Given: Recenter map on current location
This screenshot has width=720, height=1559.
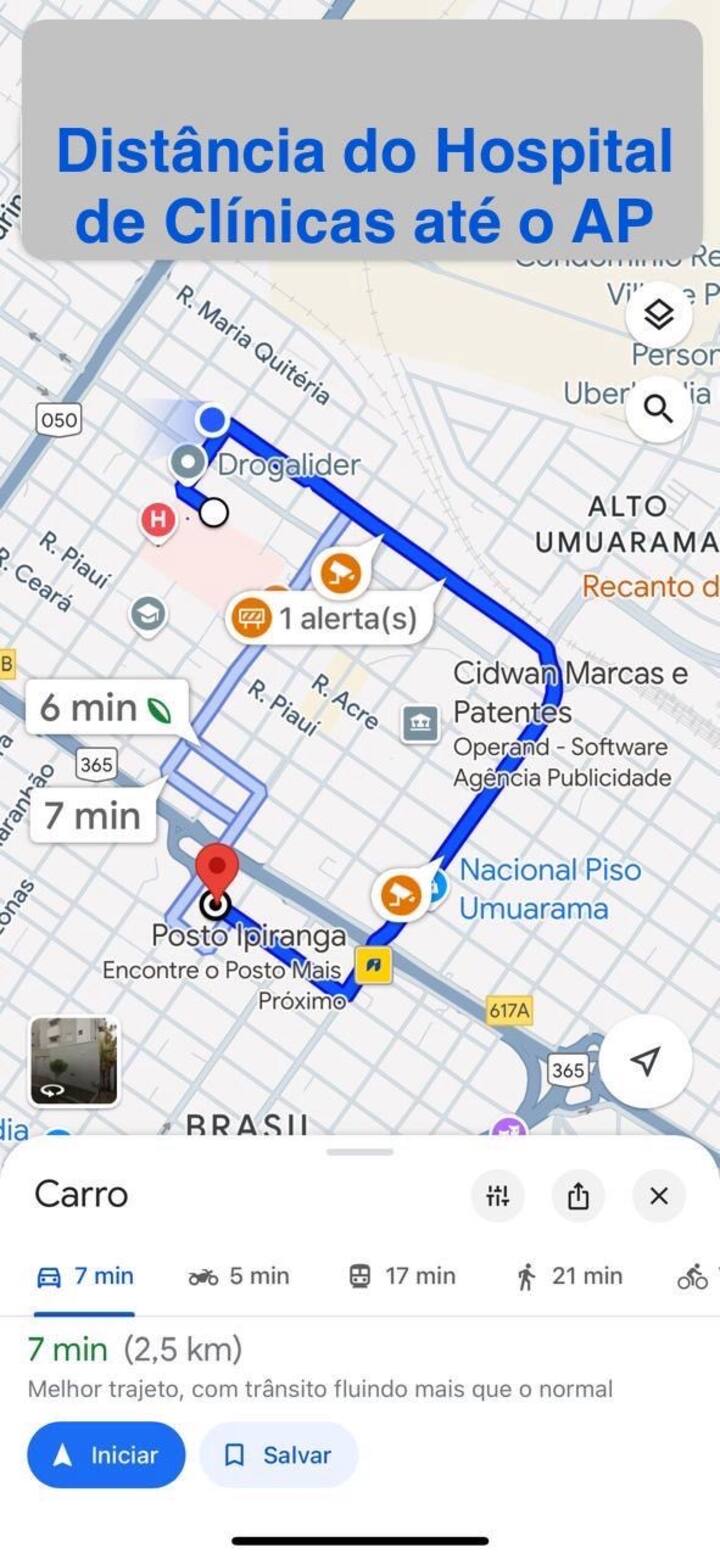Looking at the screenshot, I should [646, 1062].
